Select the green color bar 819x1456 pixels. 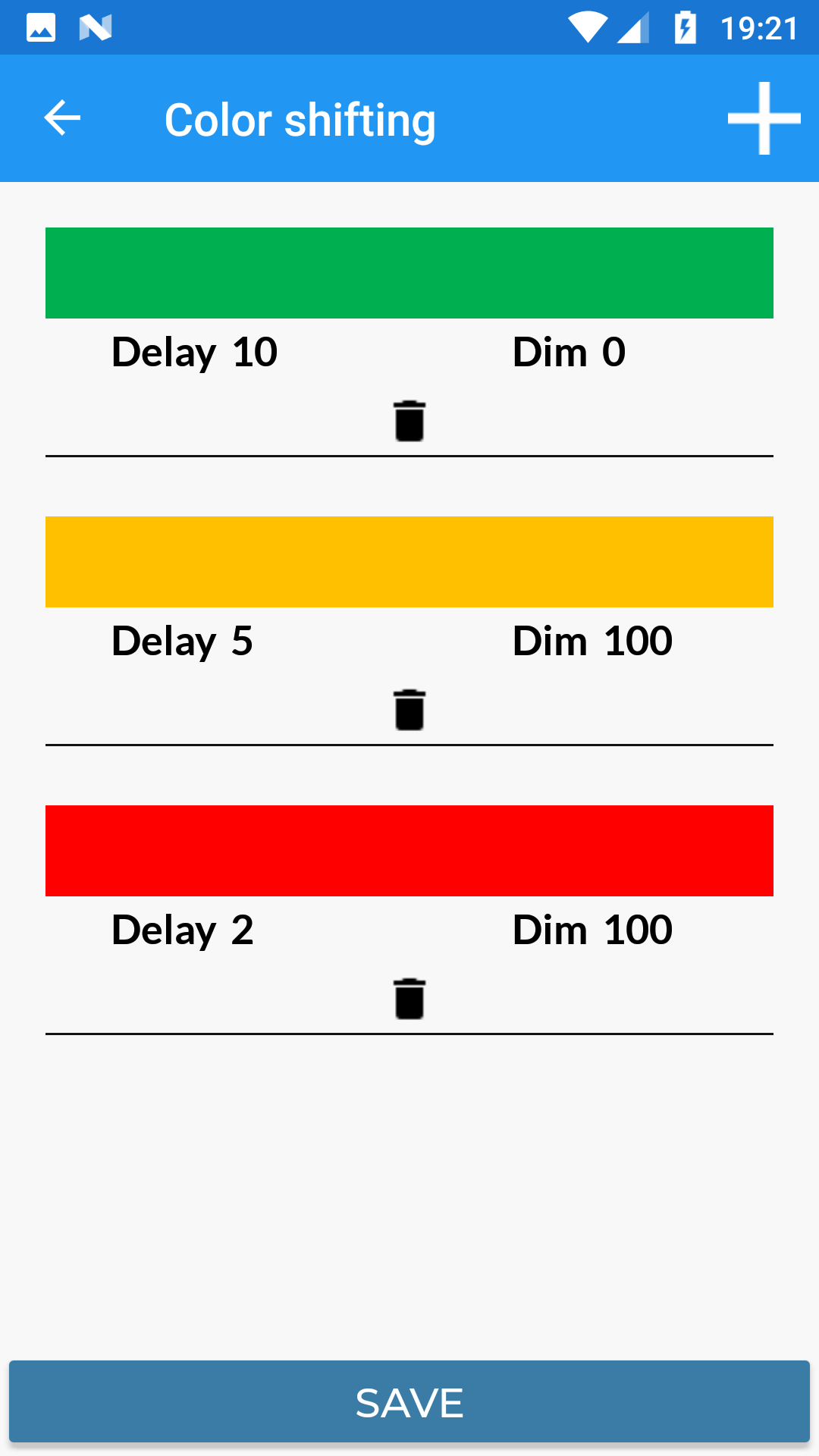pos(409,273)
